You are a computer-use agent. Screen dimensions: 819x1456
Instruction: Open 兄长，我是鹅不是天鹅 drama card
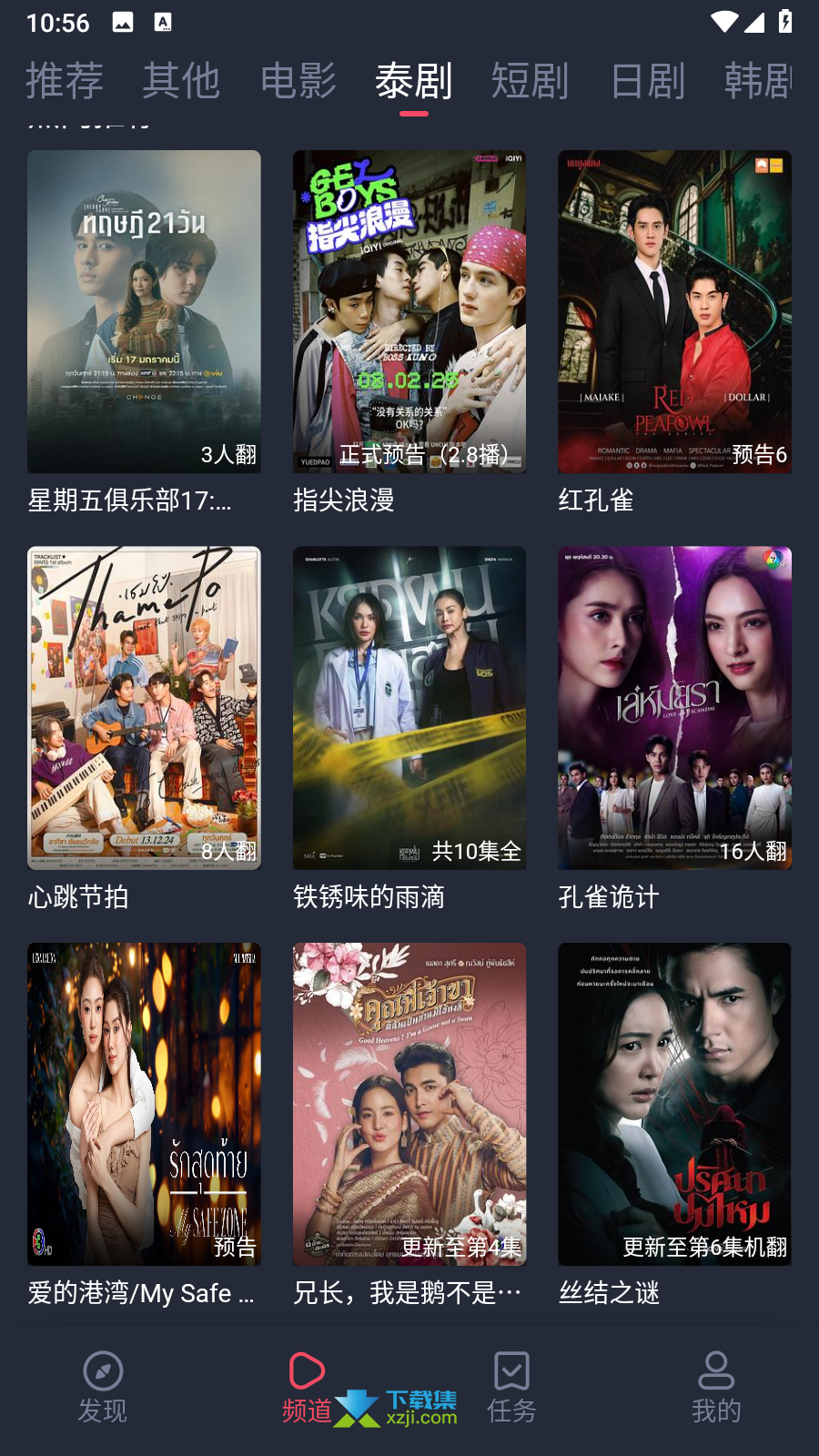[x=409, y=1104]
